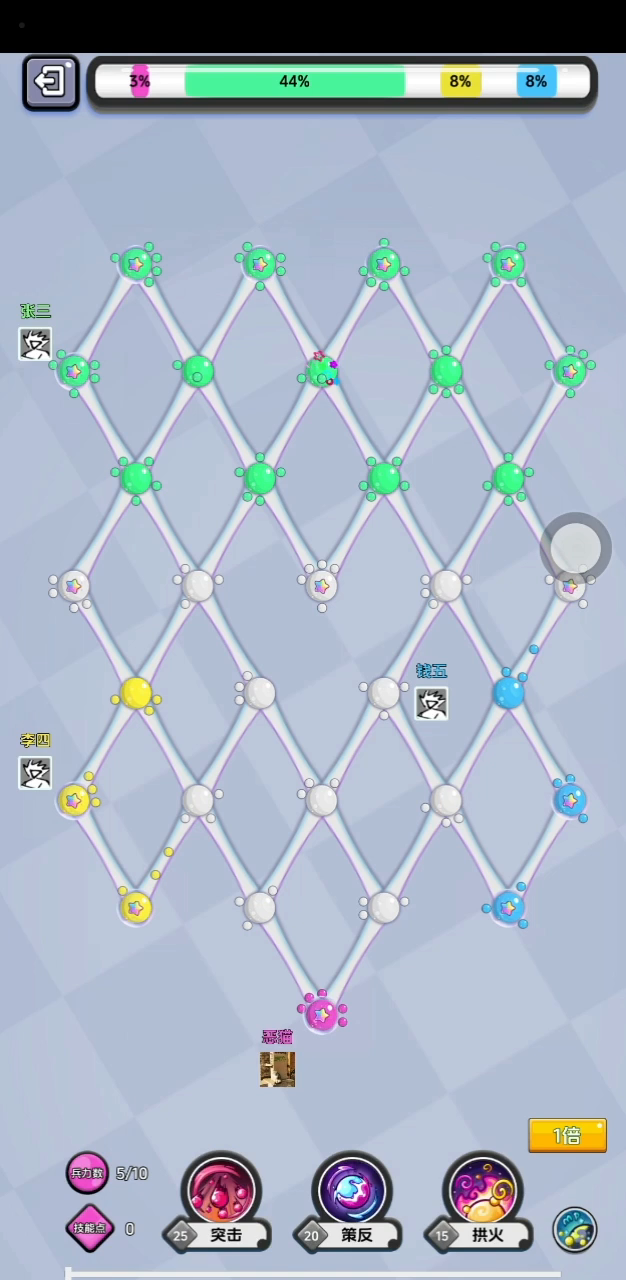Trigger the 拱火 skill
This screenshot has height=1280, width=626.
point(482,1197)
